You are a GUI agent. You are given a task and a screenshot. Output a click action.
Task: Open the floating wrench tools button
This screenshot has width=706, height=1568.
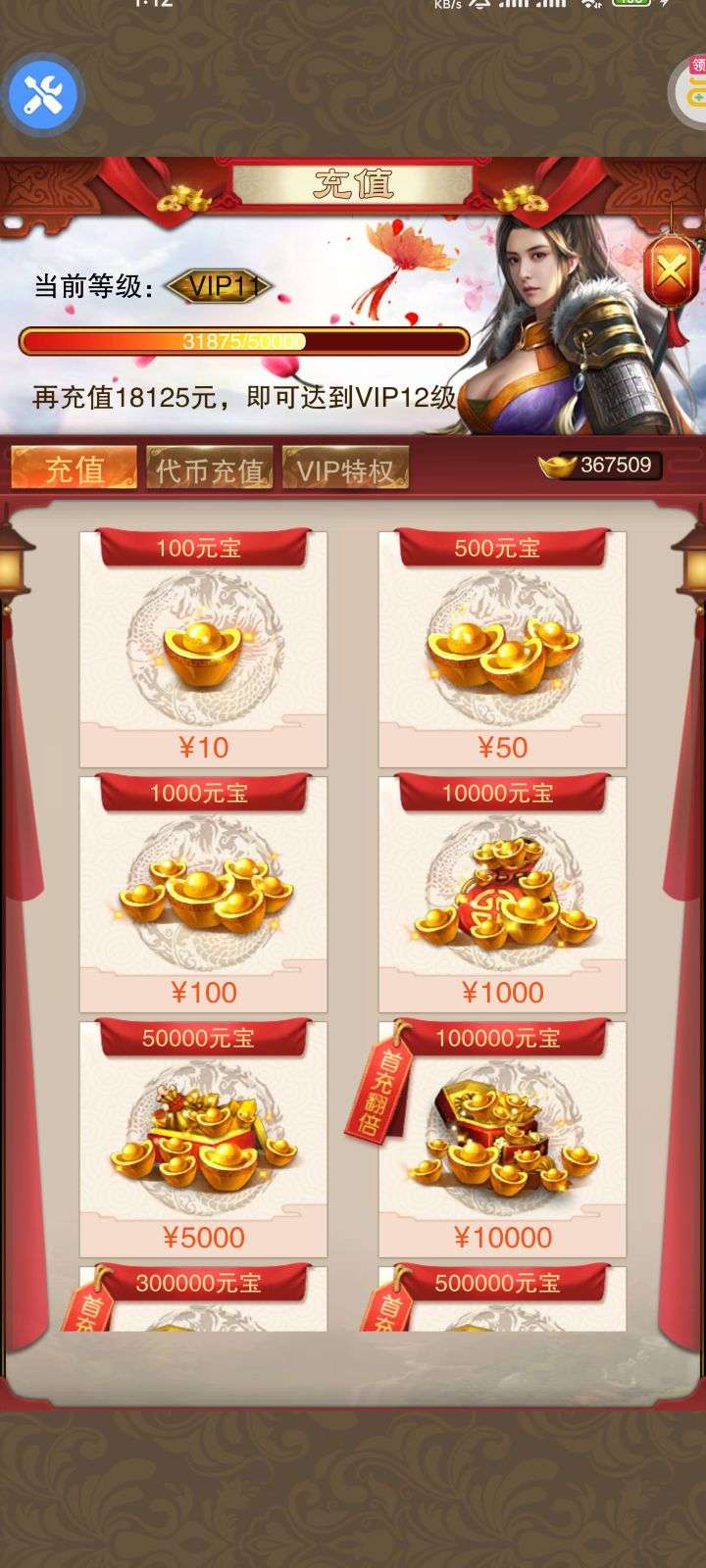coord(42,95)
